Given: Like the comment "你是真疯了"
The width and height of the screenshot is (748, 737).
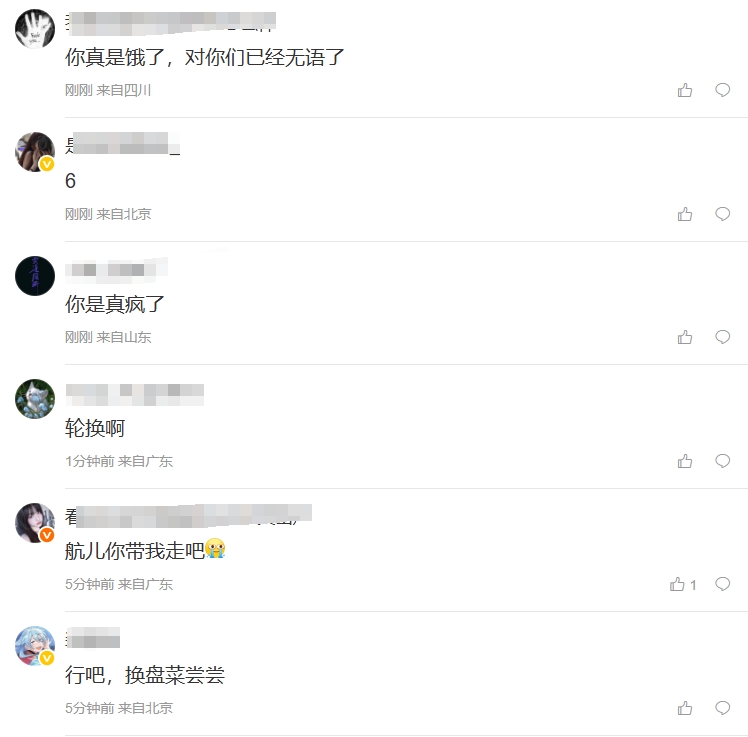Looking at the screenshot, I should click(685, 337).
